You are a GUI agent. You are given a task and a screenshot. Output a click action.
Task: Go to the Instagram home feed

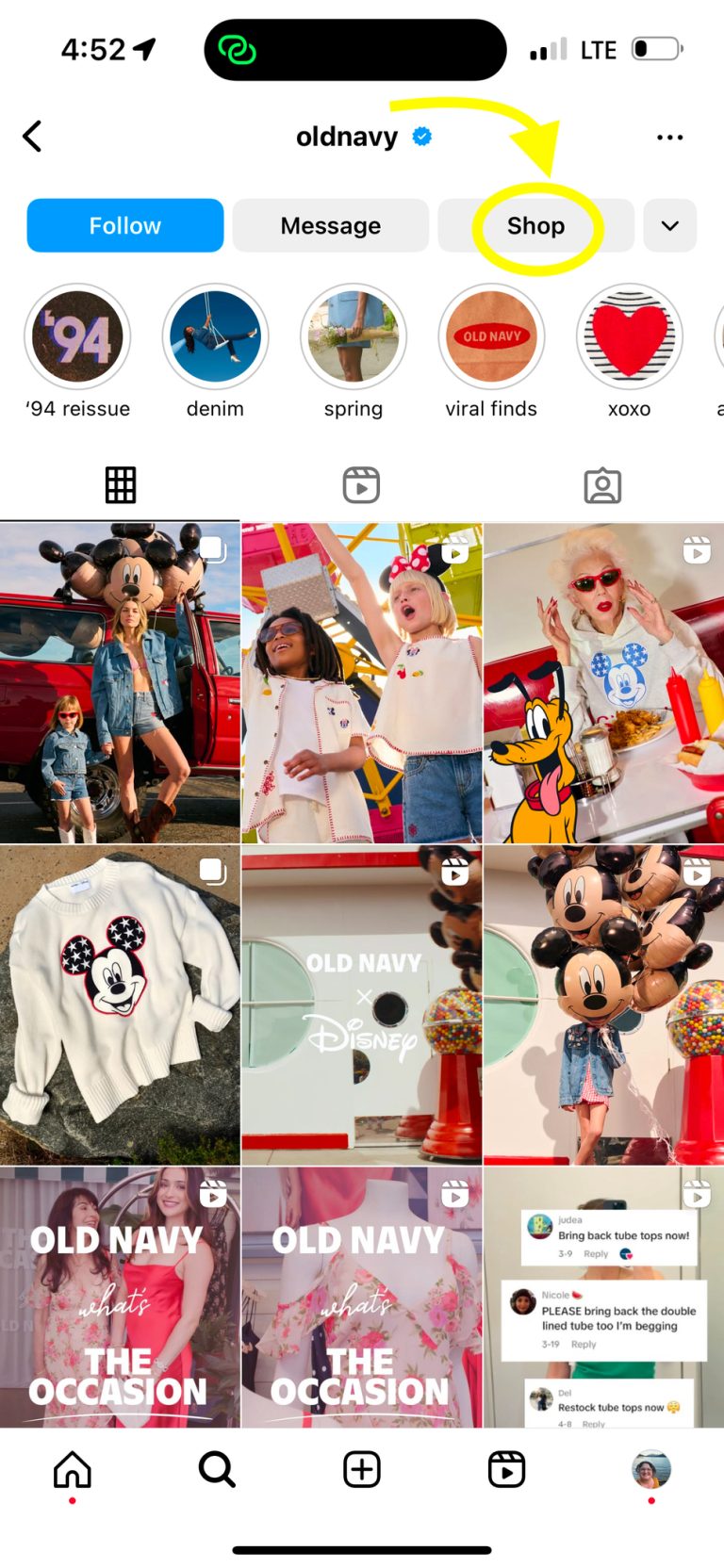pos(73,1469)
